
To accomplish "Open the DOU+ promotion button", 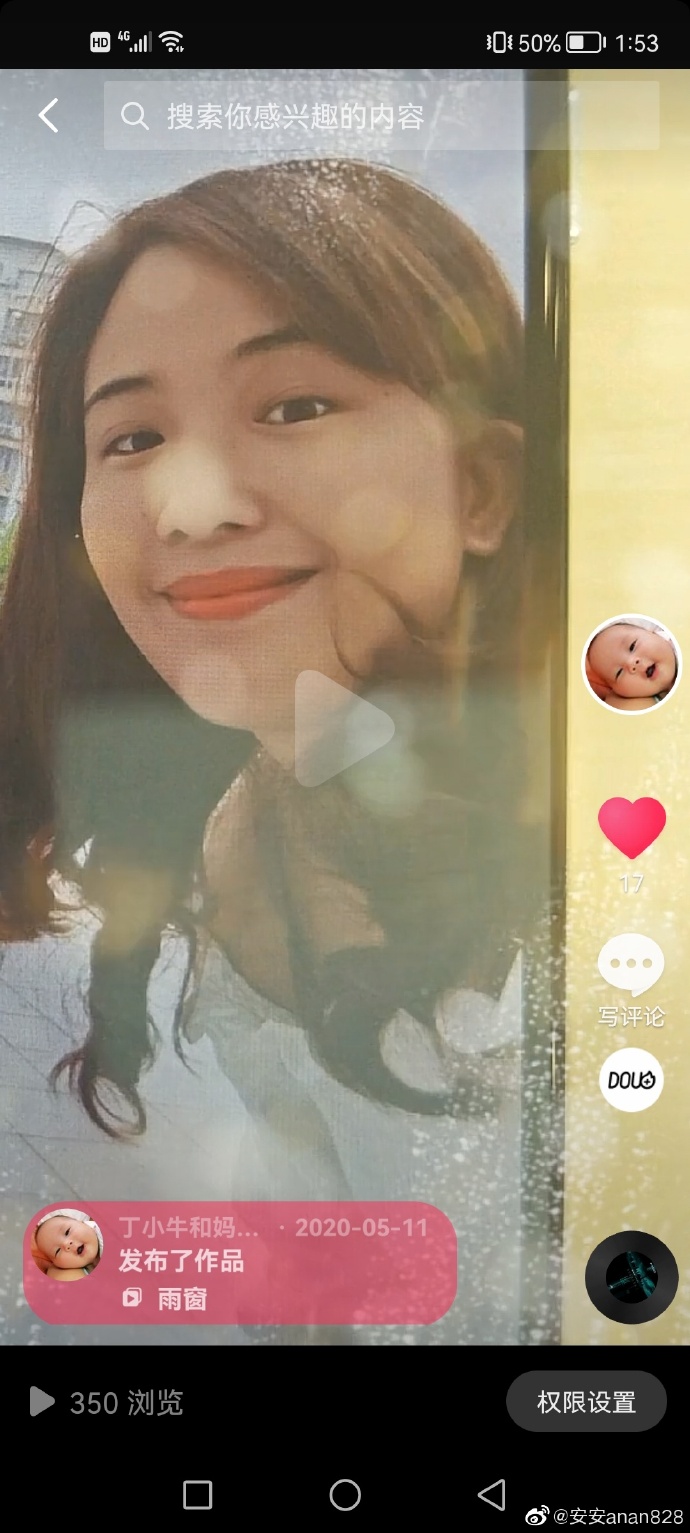I will 631,1080.
